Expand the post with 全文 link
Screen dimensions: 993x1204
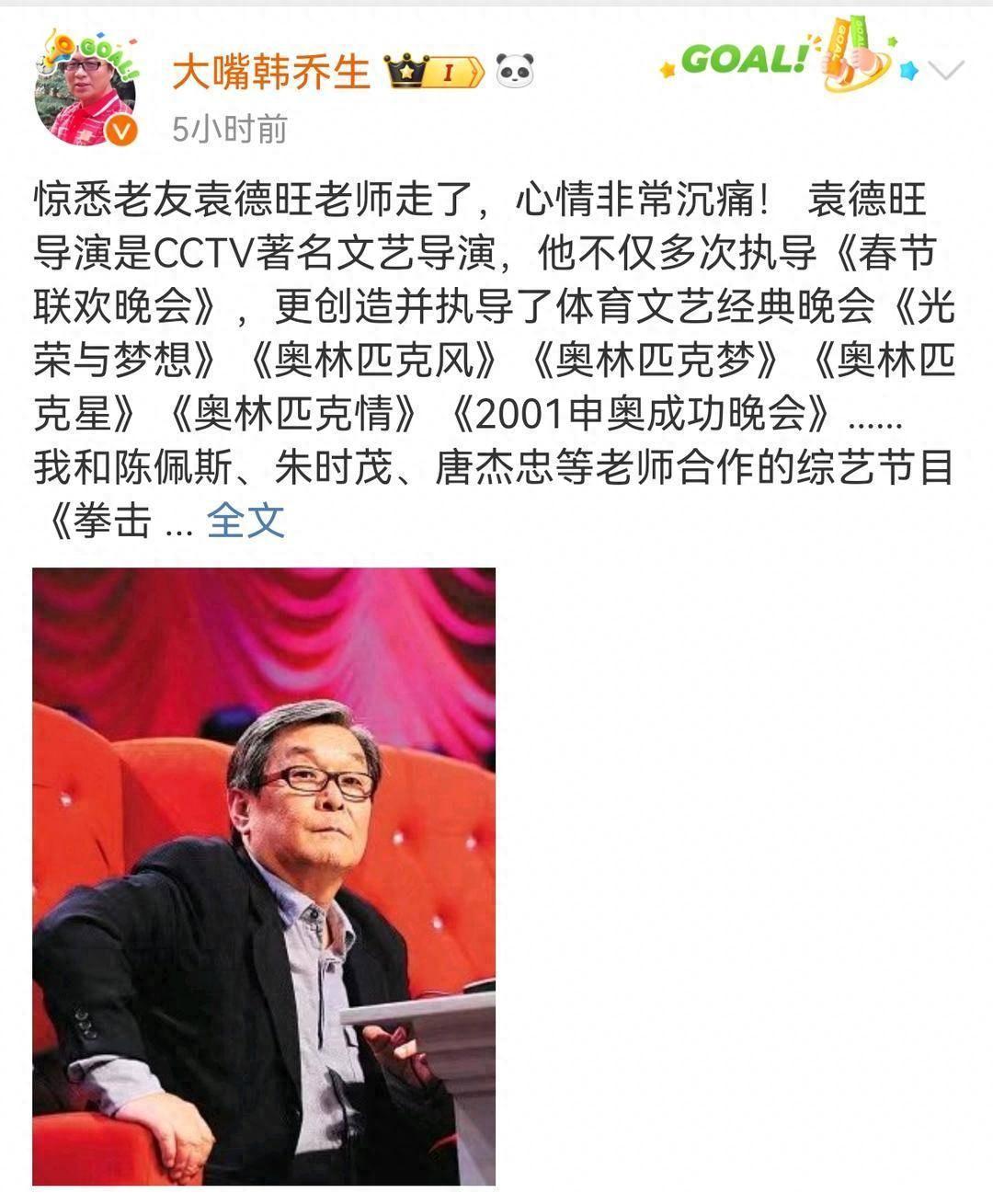pos(245,522)
